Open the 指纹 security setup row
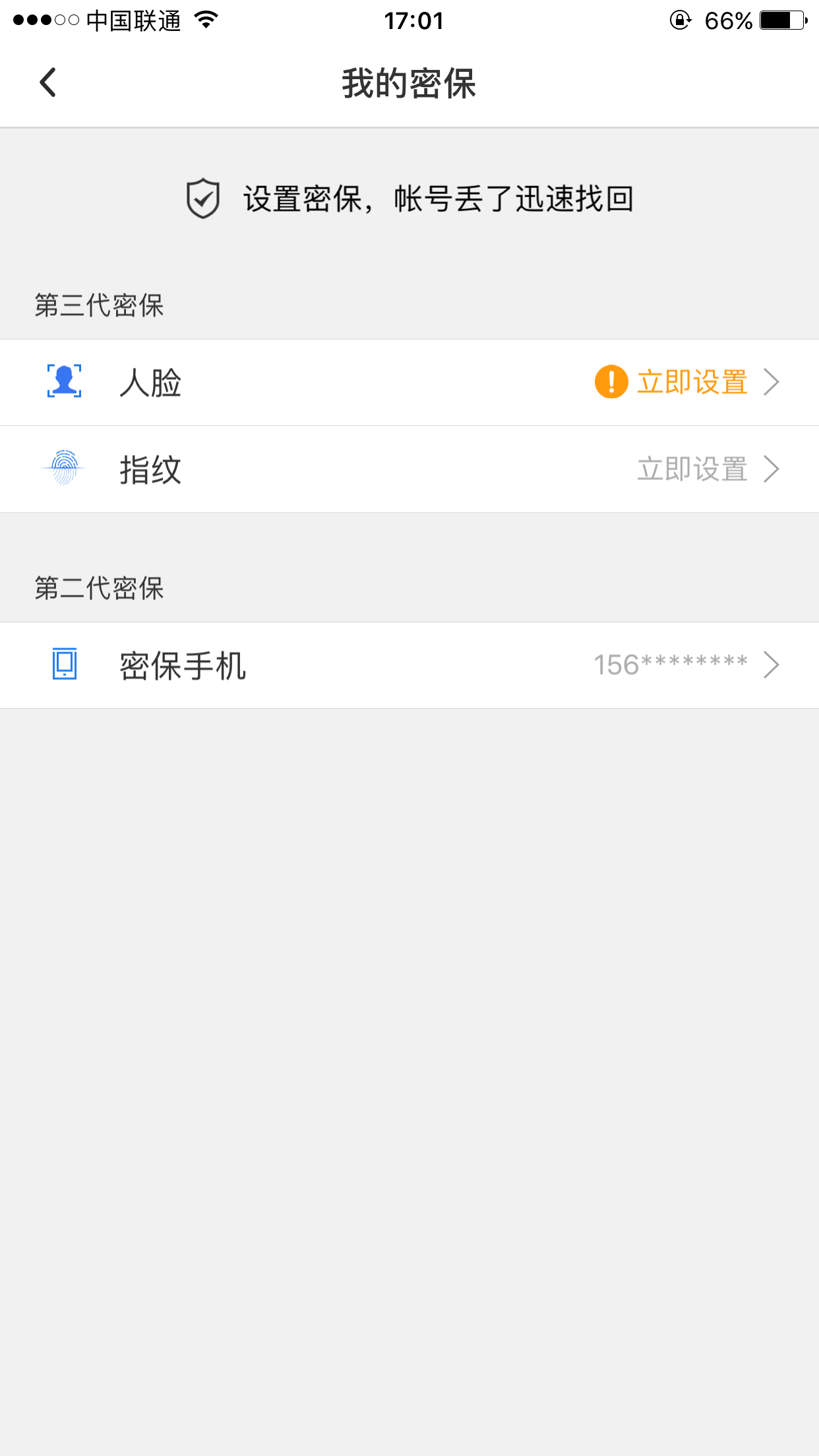Viewport: 819px width, 1456px height. point(409,470)
